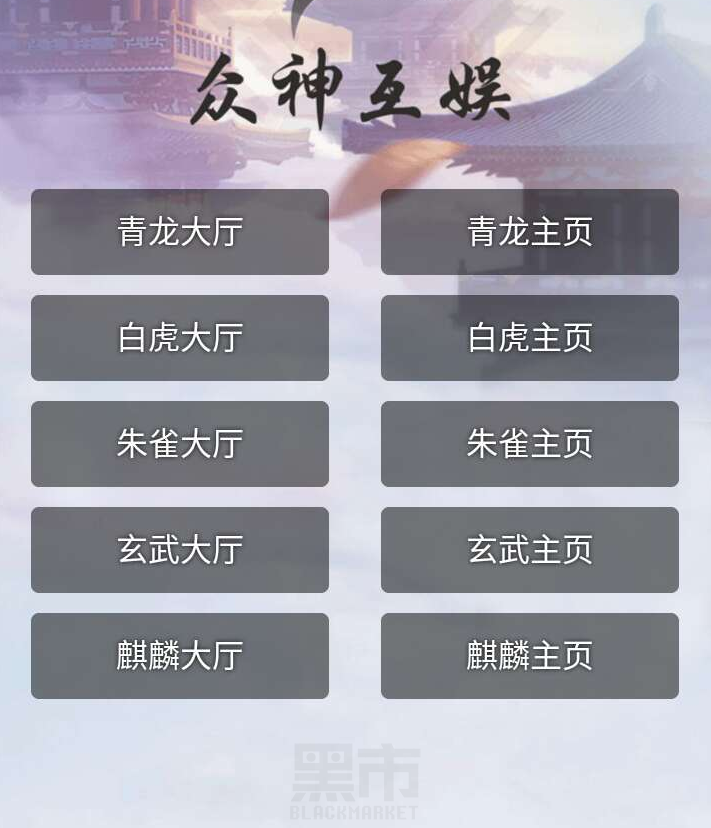The image size is (711, 828).
Task: Go to 麒麟主页 homepage
Action: pos(530,656)
